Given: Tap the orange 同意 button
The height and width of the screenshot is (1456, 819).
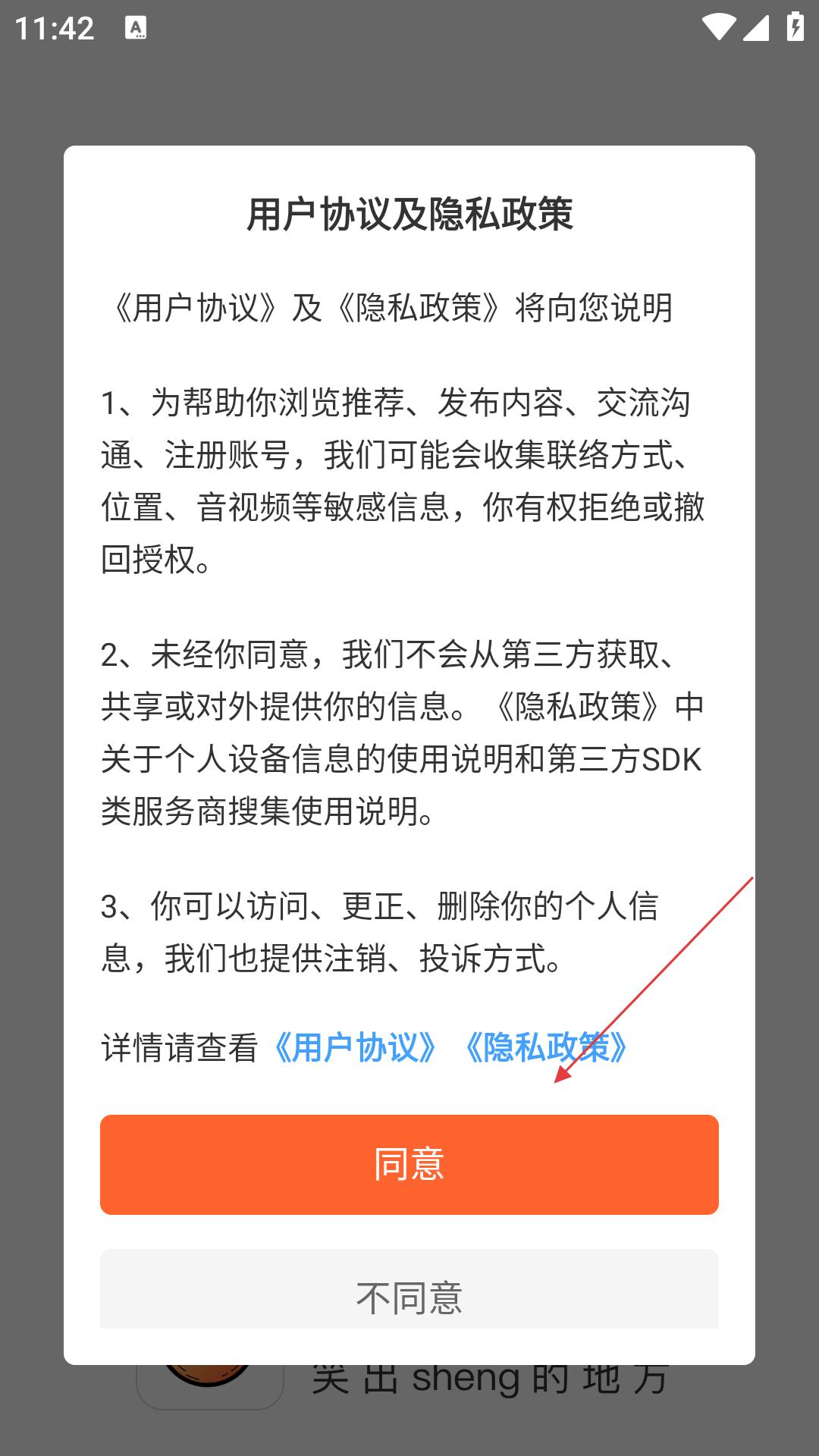Looking at the screenshot, I should pos(409,1165).
